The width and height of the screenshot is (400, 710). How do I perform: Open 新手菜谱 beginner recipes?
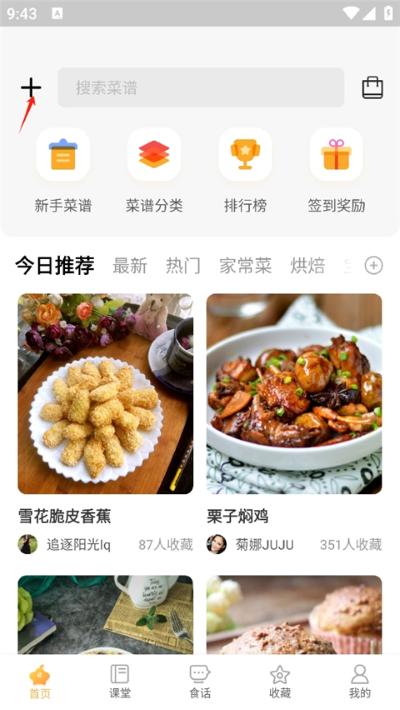point(63,171)
